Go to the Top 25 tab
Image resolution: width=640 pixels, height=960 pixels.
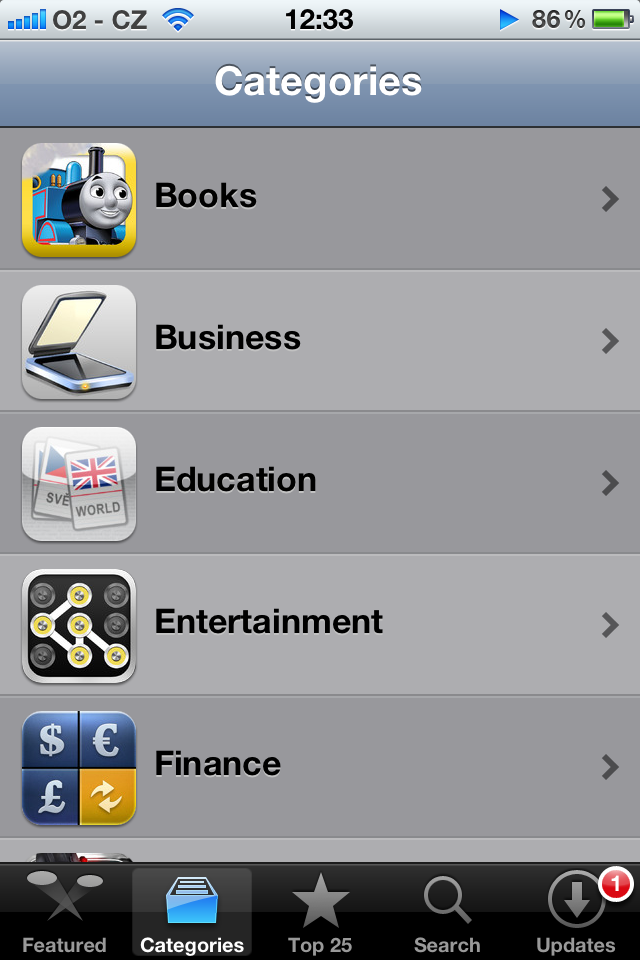[320, 914]
